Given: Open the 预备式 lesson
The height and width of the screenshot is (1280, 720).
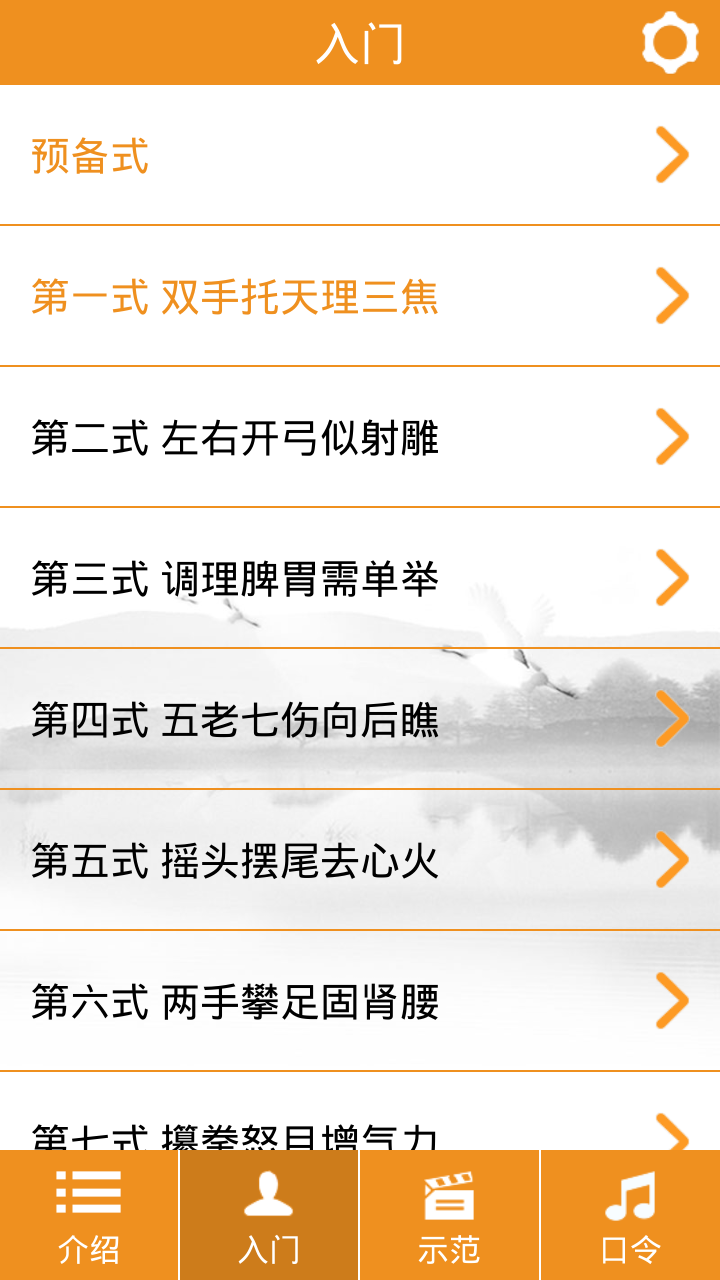Looking at the screenshot, I should pos(360,156).
